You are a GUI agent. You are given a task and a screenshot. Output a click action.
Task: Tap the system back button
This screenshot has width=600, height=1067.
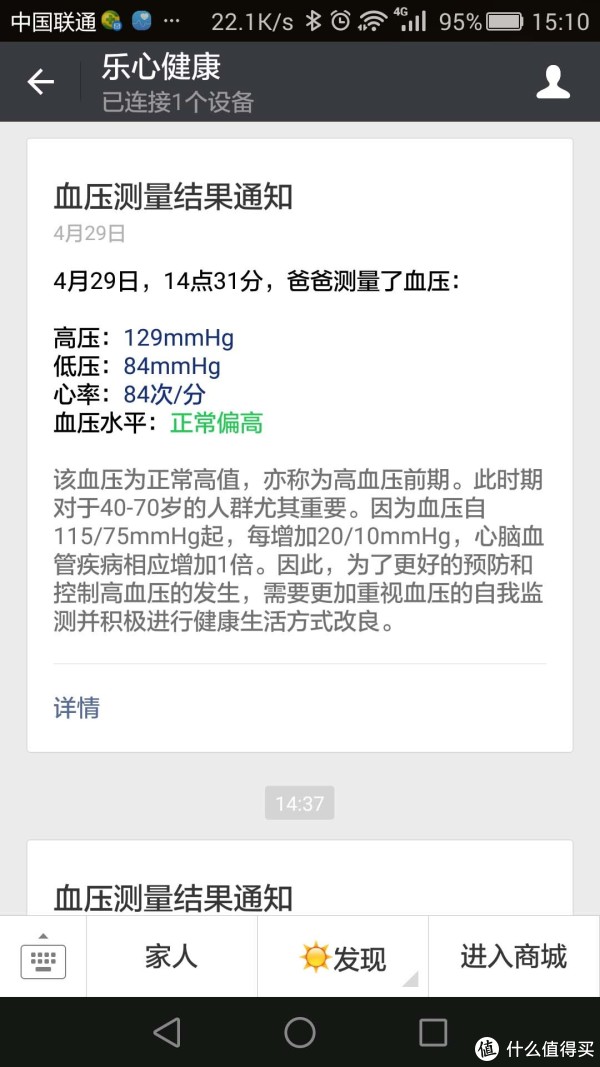point(167,1032)
